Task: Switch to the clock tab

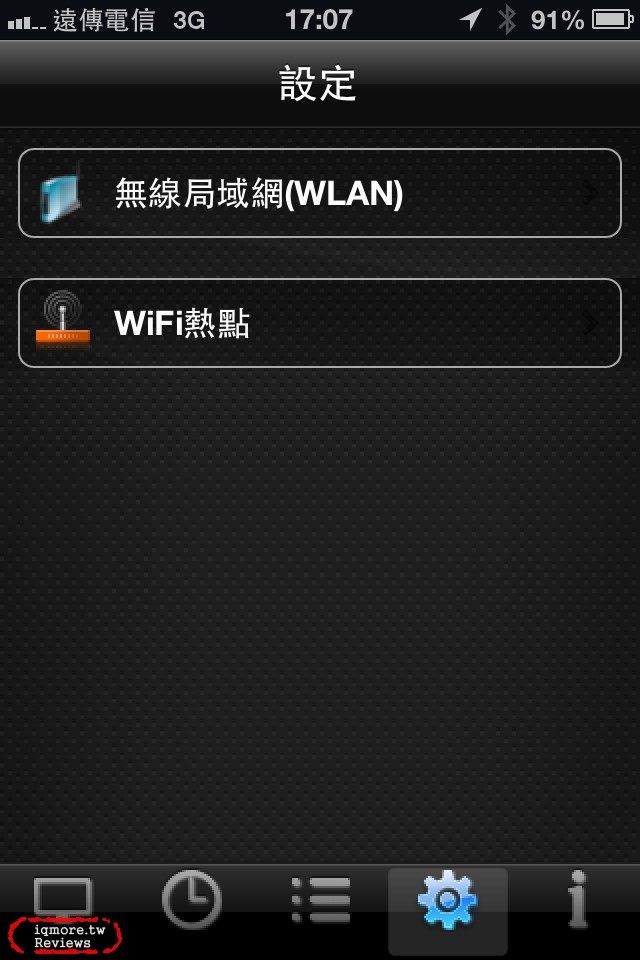Action: [x=191, y=899]
